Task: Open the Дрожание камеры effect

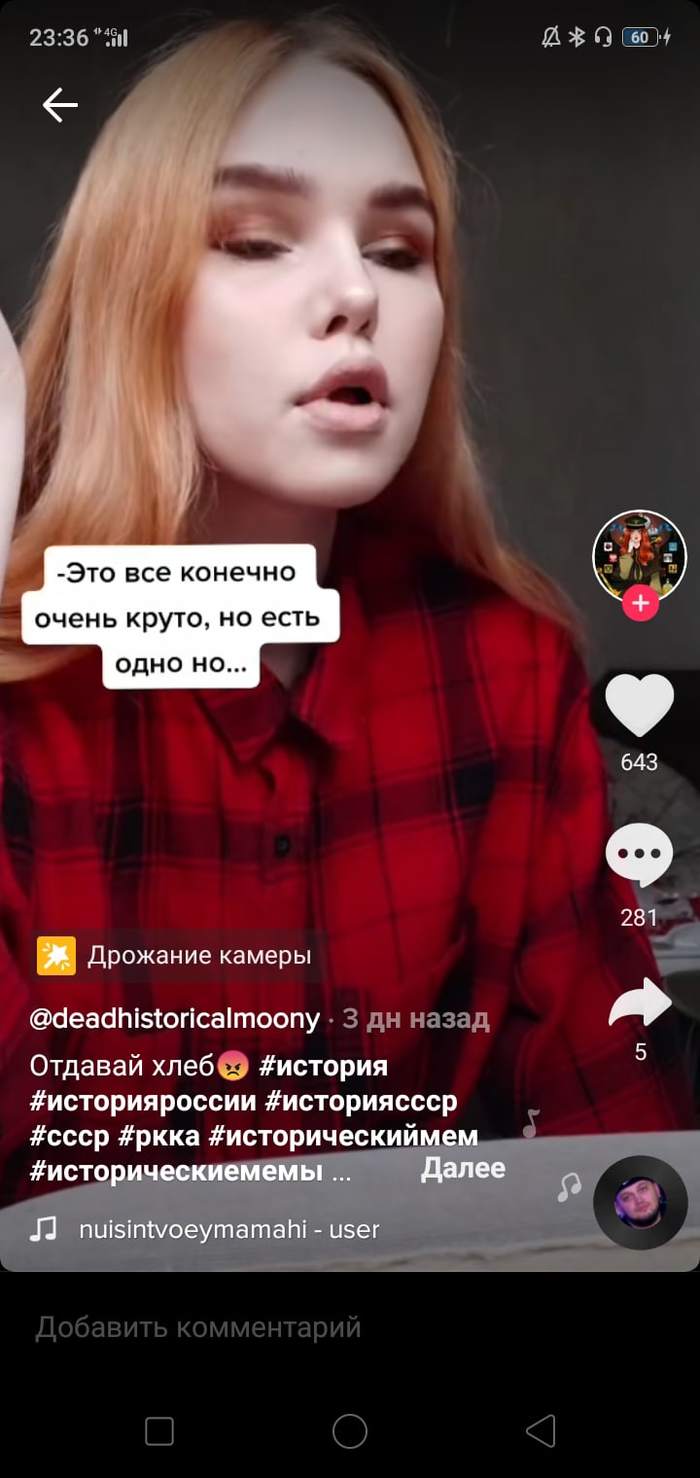Action: (176, 956)
